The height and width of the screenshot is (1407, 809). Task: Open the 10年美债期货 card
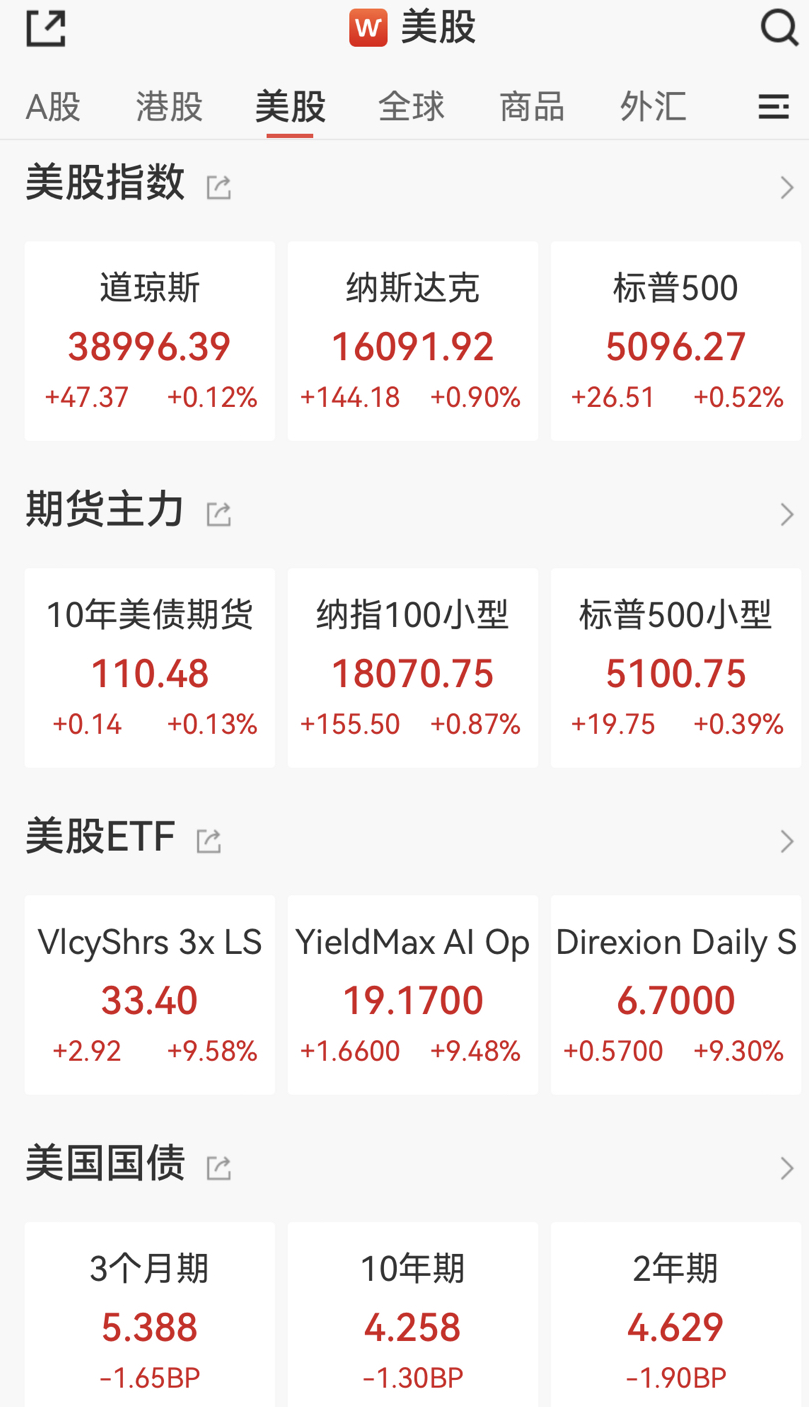pos(150,668)
